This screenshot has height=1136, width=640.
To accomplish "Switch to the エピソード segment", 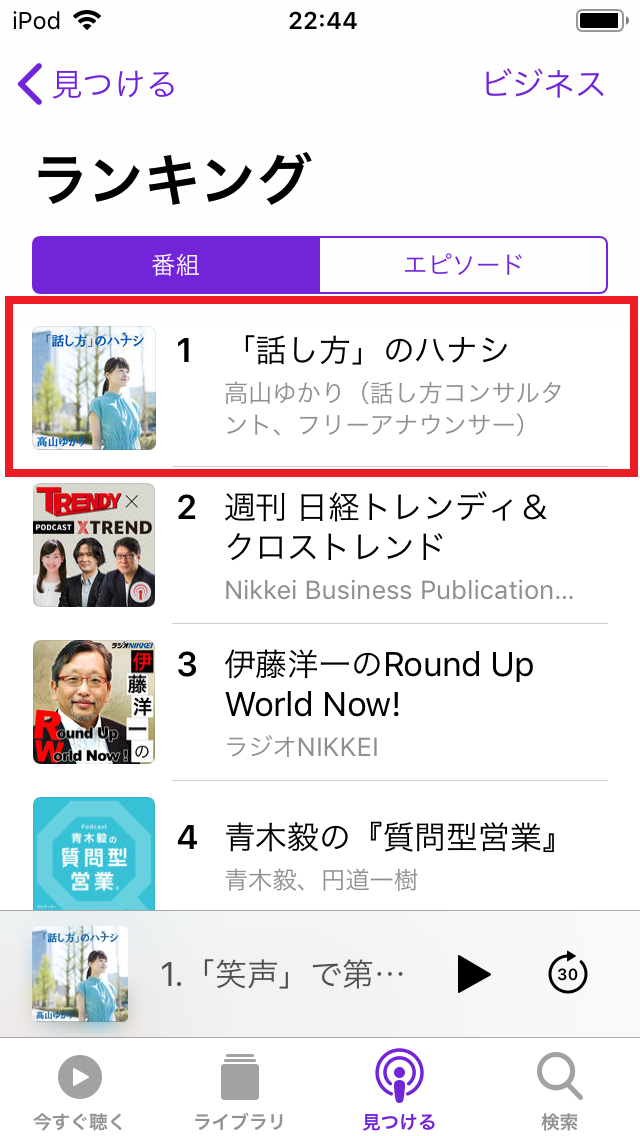I will coord(463,265).
